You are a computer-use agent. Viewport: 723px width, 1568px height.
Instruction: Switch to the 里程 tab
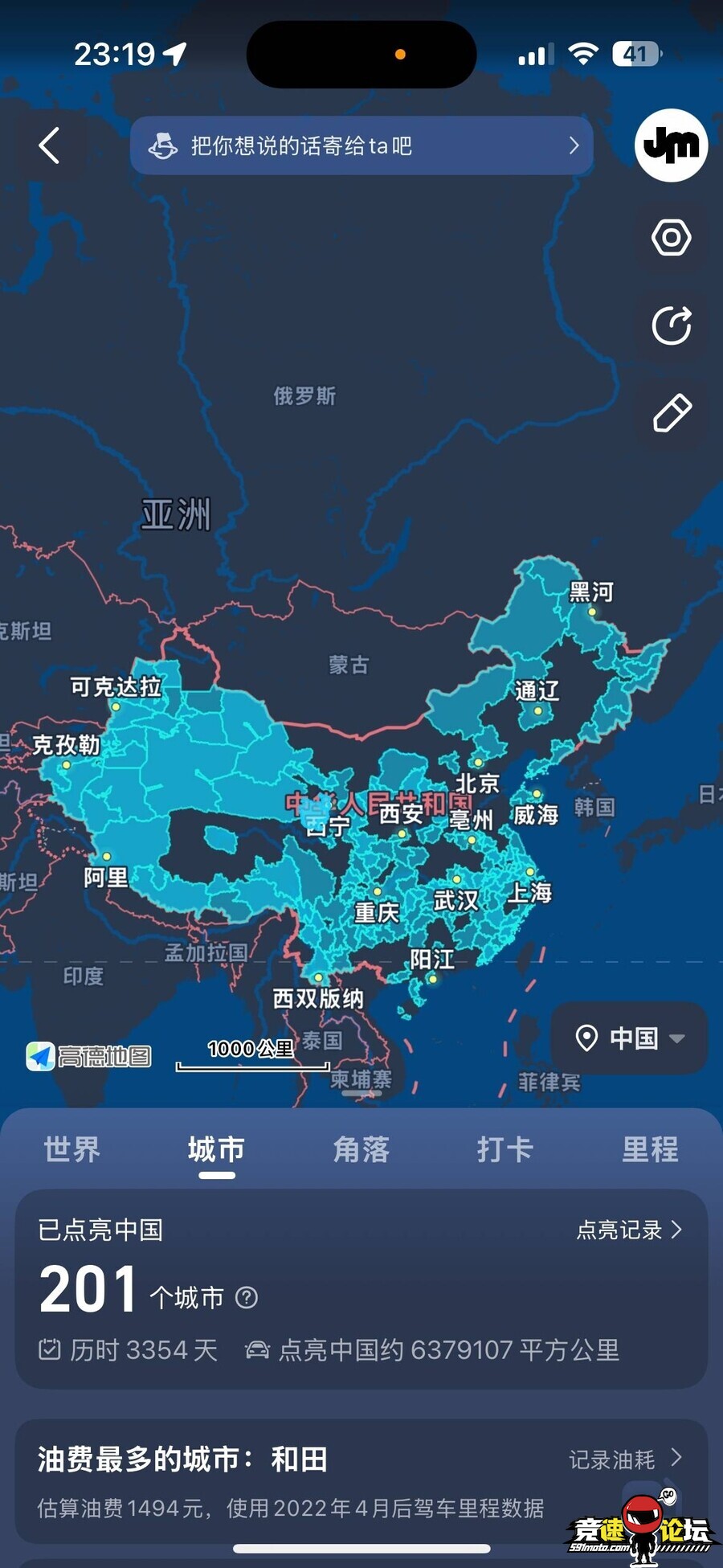click(650, 1149)
